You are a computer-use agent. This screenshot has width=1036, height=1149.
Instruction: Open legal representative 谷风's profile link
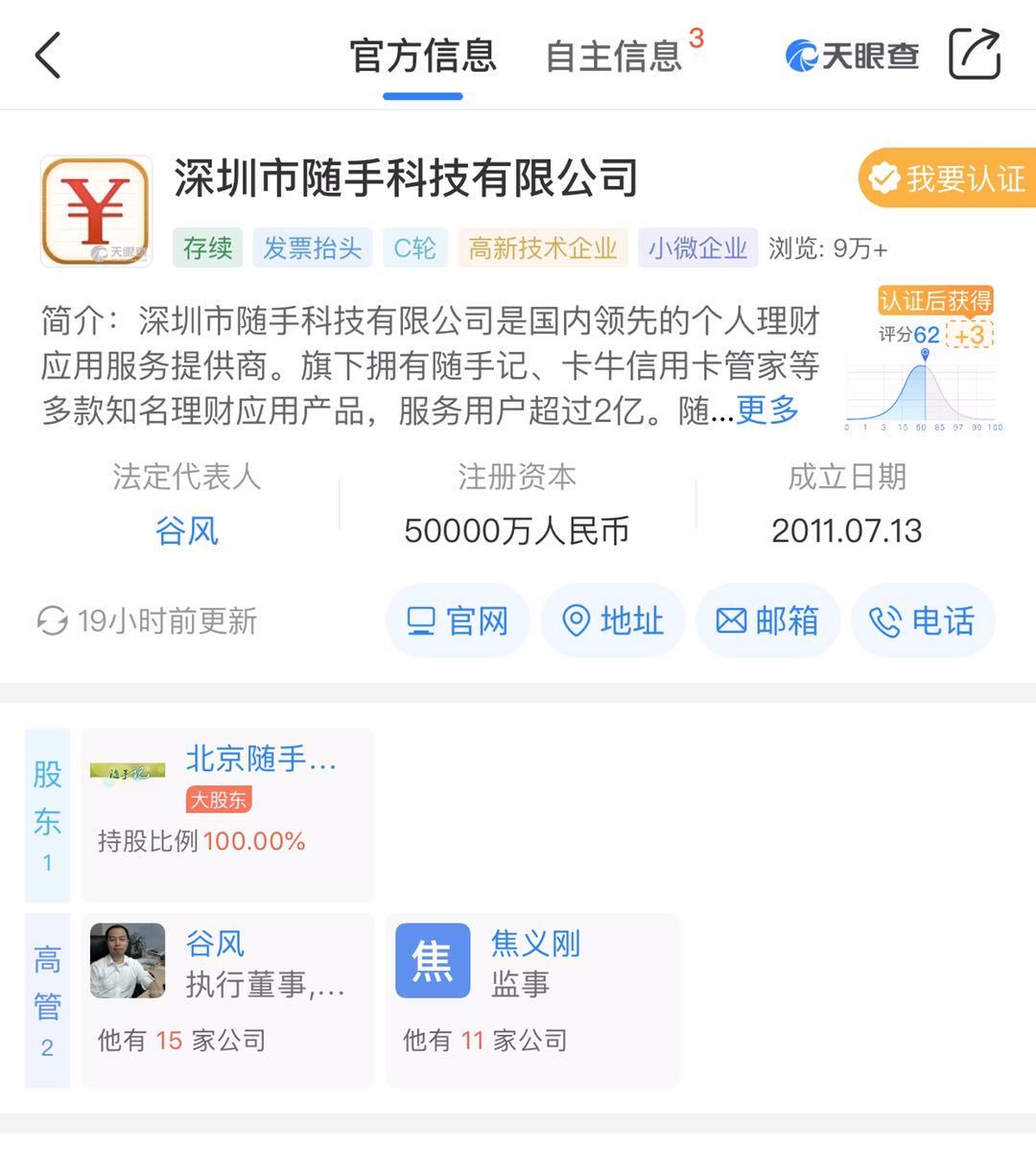point(187,530)
